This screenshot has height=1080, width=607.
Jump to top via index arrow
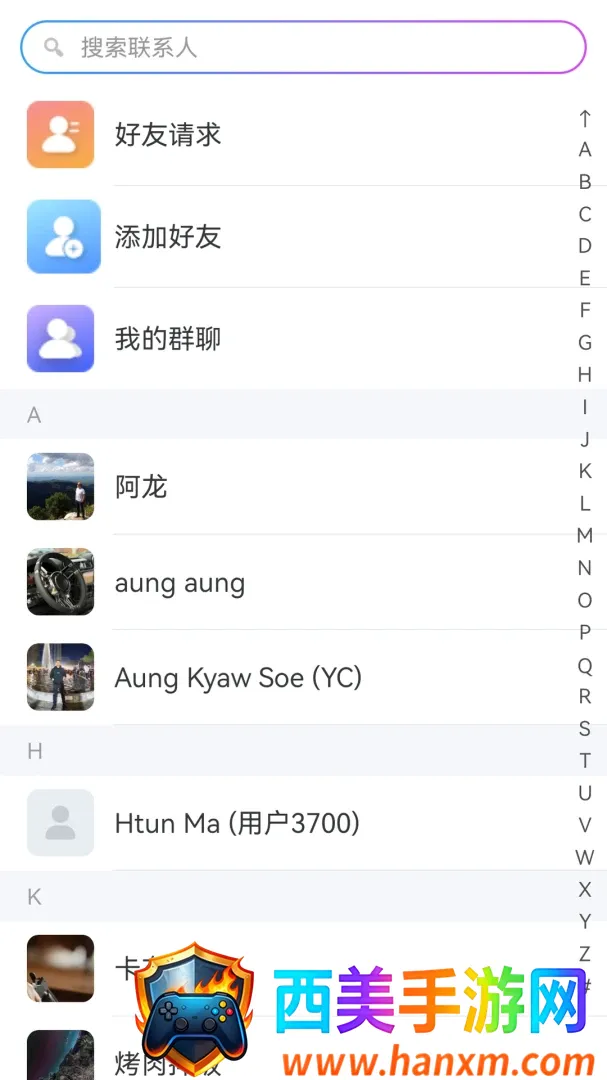[x=585, y=118]
